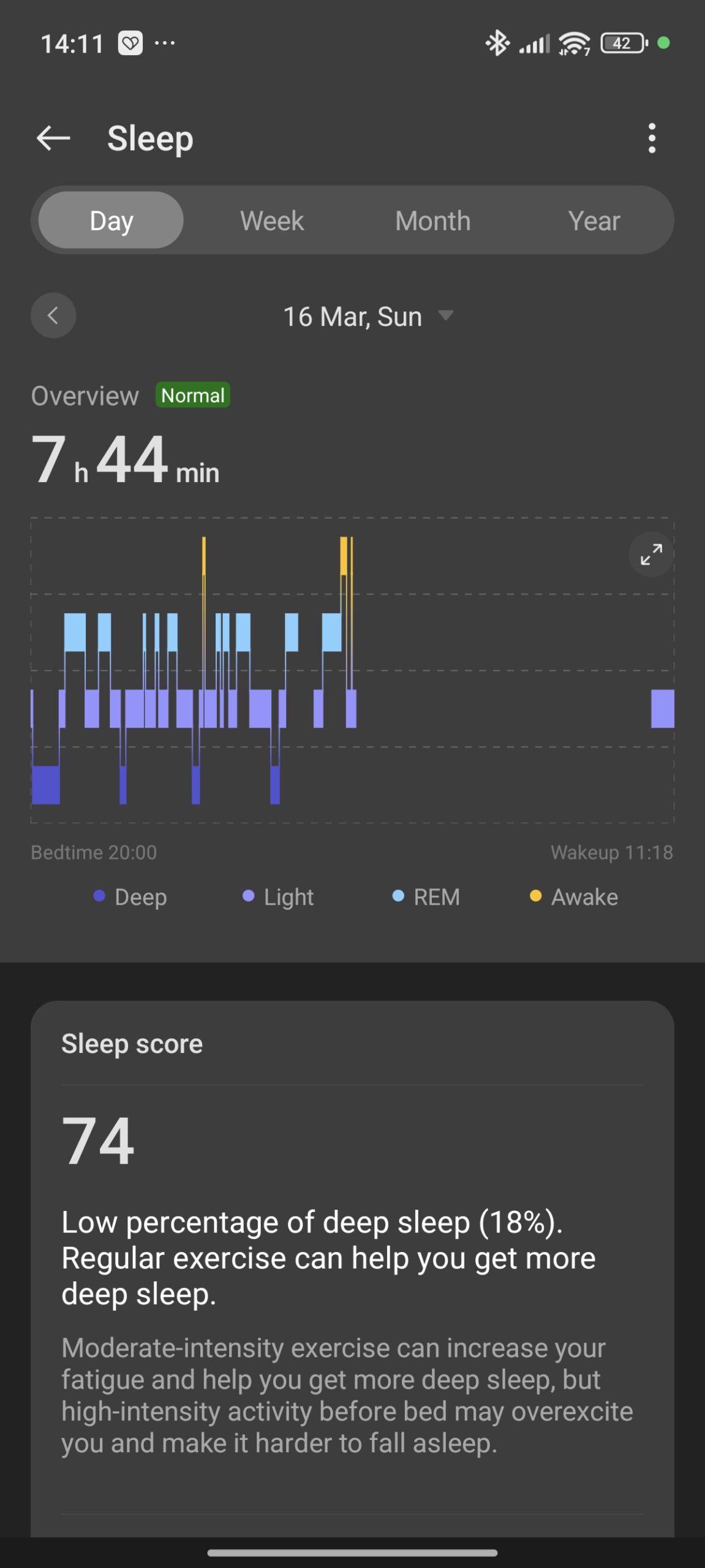Open the 16 Mar, Sun date picker
This screenshot has width=705, height=1568.
click(368, 317)
